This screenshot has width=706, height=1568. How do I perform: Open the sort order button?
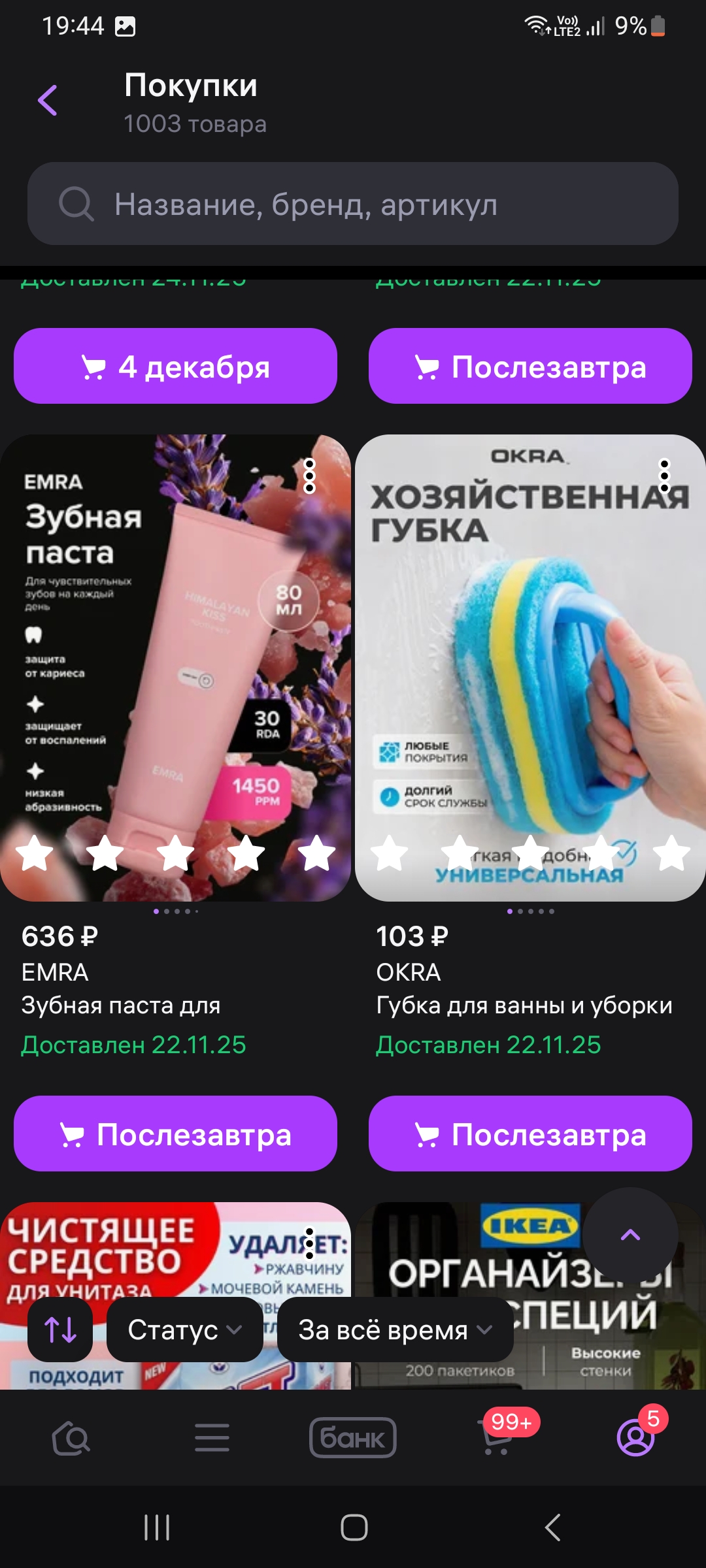click(60, 1330)
